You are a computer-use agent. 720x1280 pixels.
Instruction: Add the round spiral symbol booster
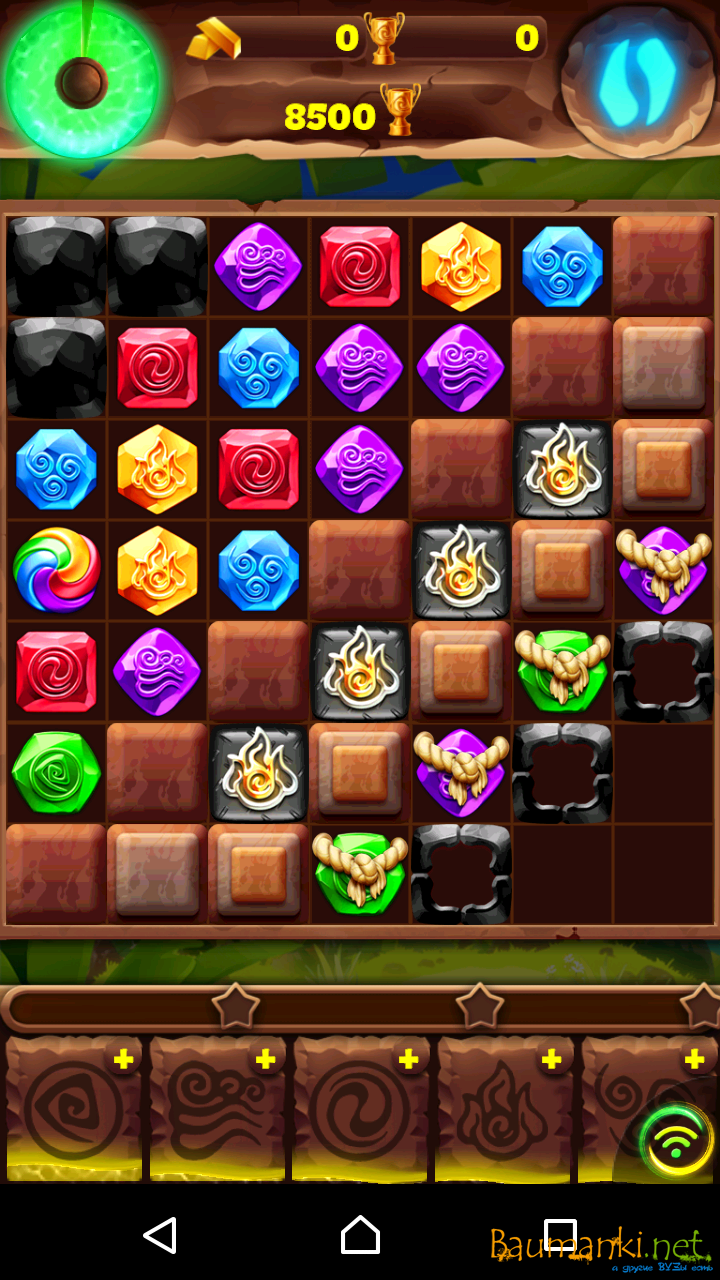click(408, 1060)
